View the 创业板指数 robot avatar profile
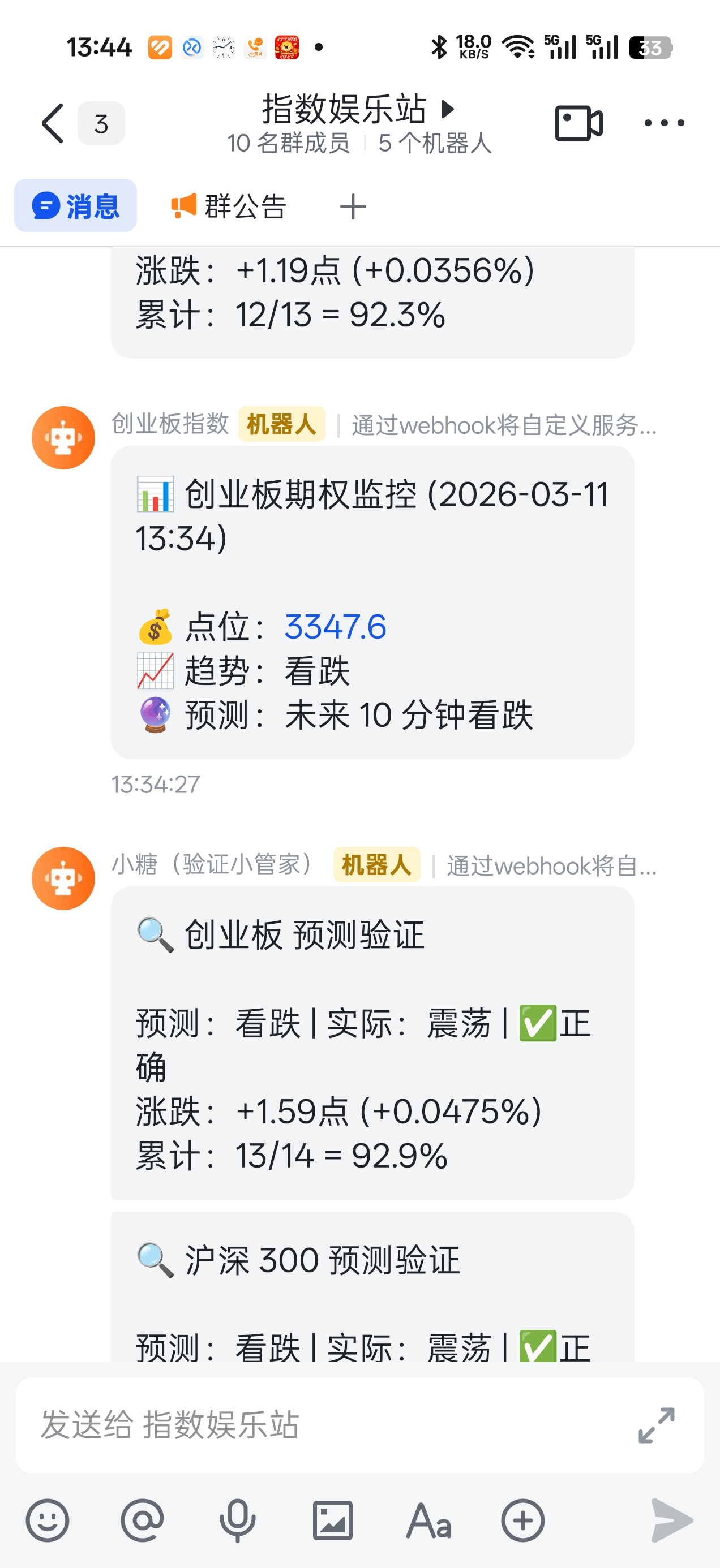720x1568 pixels. click(63, 438)
